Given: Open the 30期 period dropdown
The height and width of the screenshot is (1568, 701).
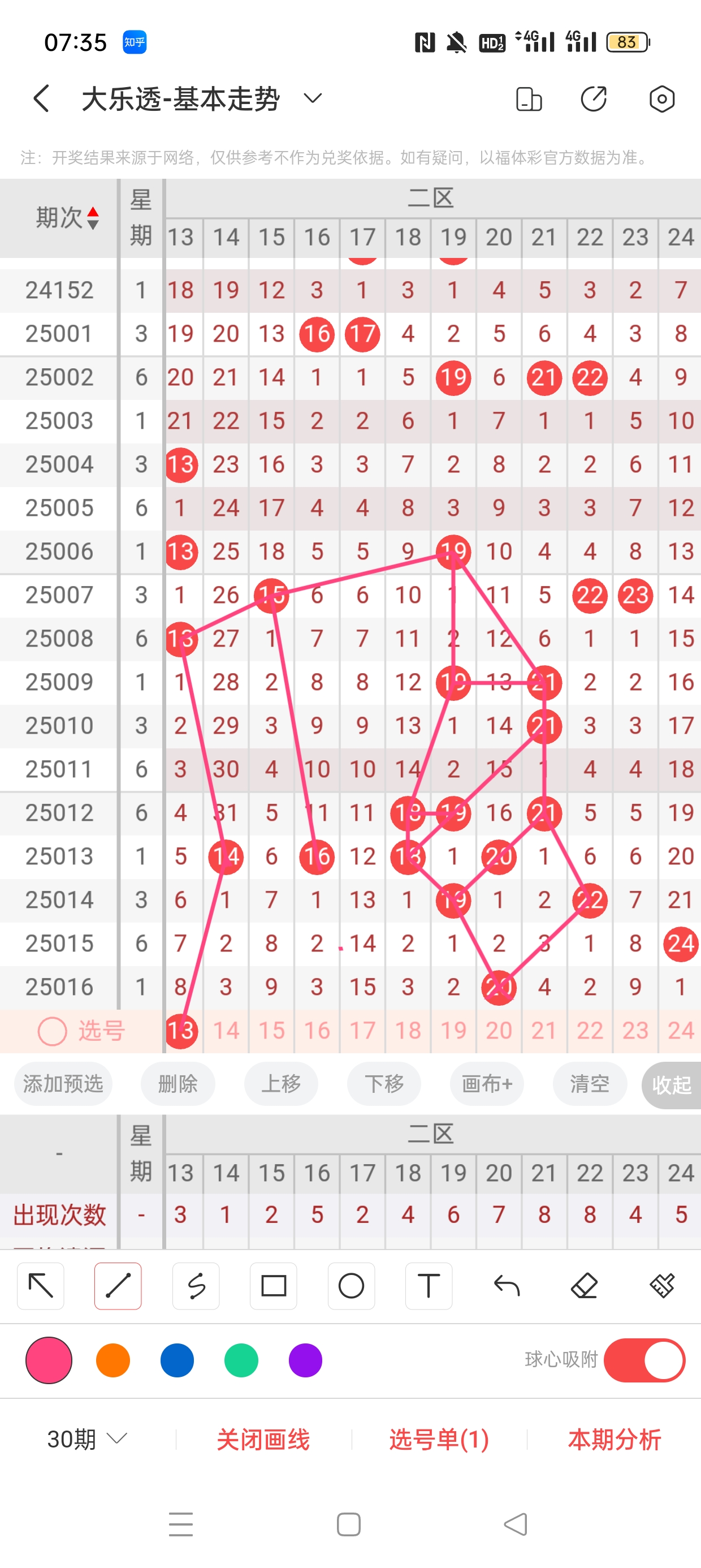Looking at the screenshot, I should coord(87,1440).
